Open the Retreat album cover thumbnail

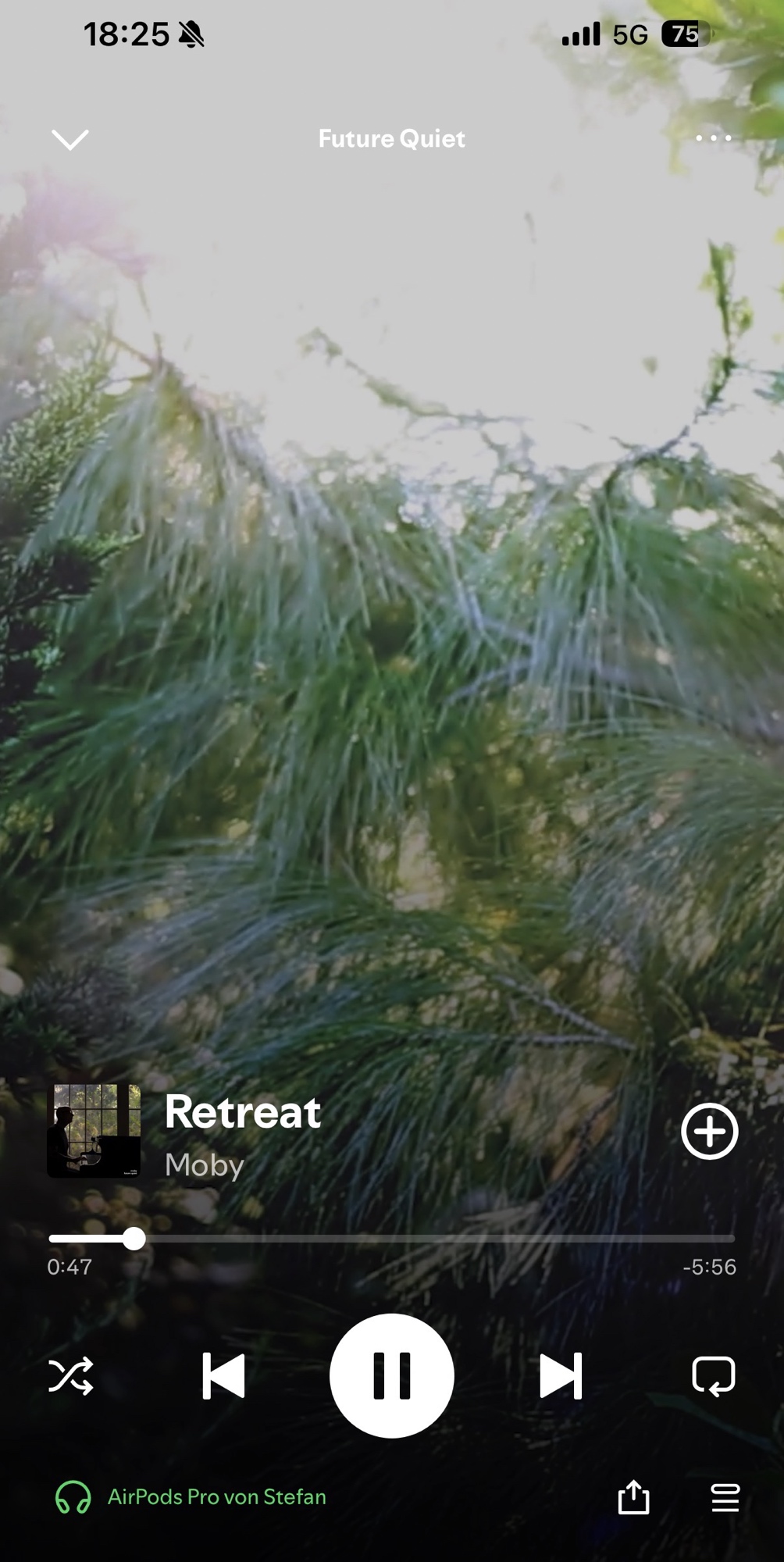[x=94, y=1131]
